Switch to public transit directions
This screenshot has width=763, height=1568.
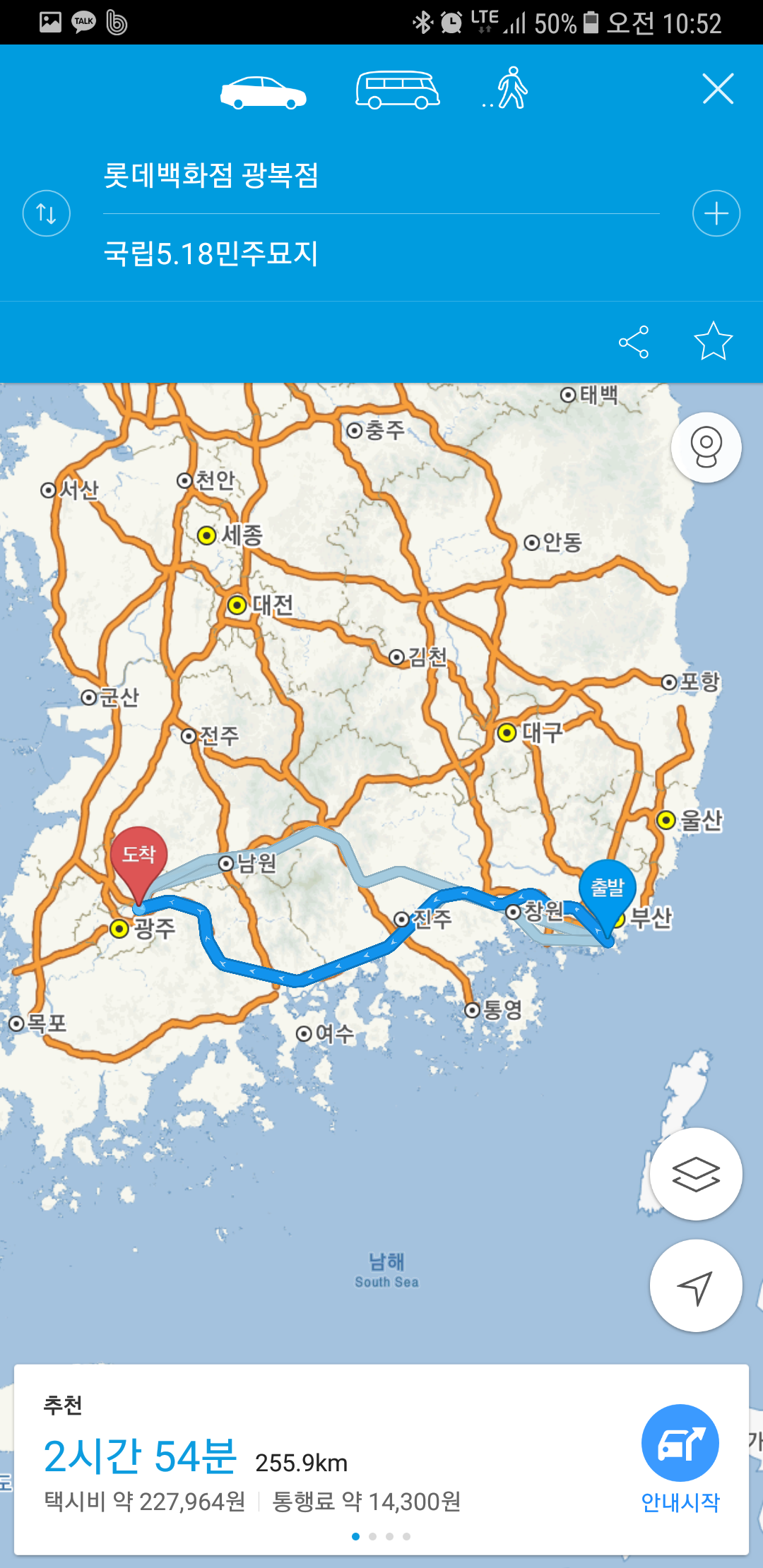397,90
